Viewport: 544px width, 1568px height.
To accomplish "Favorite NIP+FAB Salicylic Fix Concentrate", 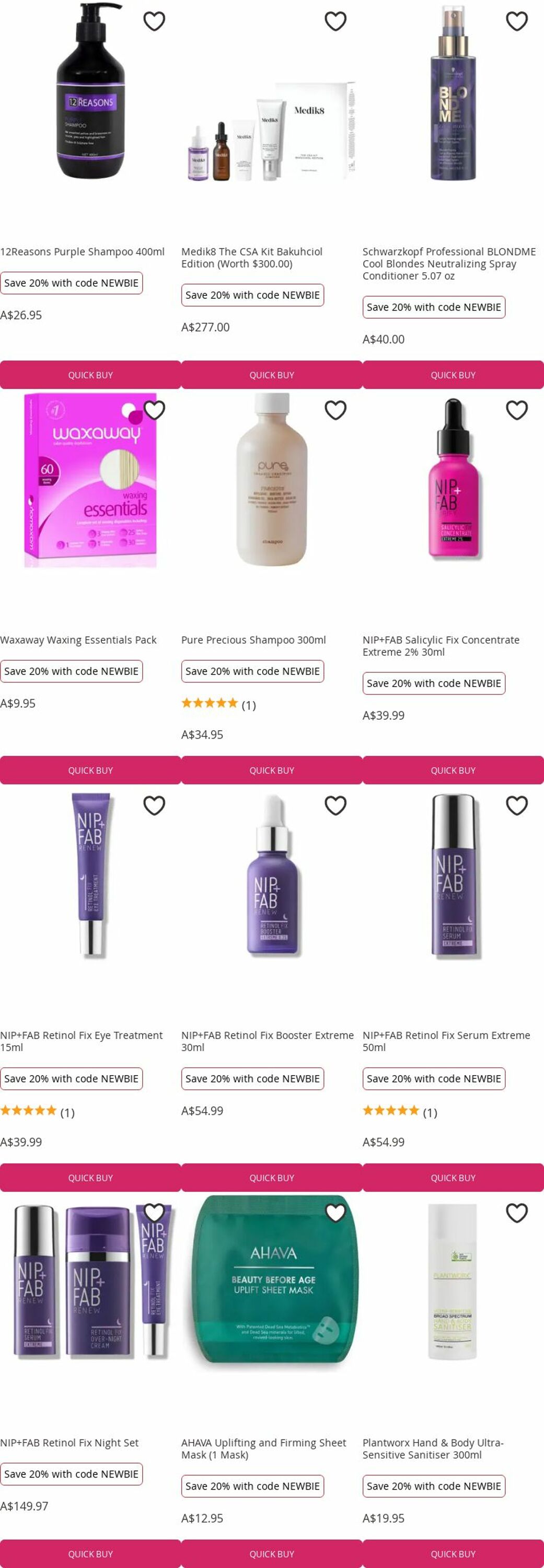I will pos(517,410).
